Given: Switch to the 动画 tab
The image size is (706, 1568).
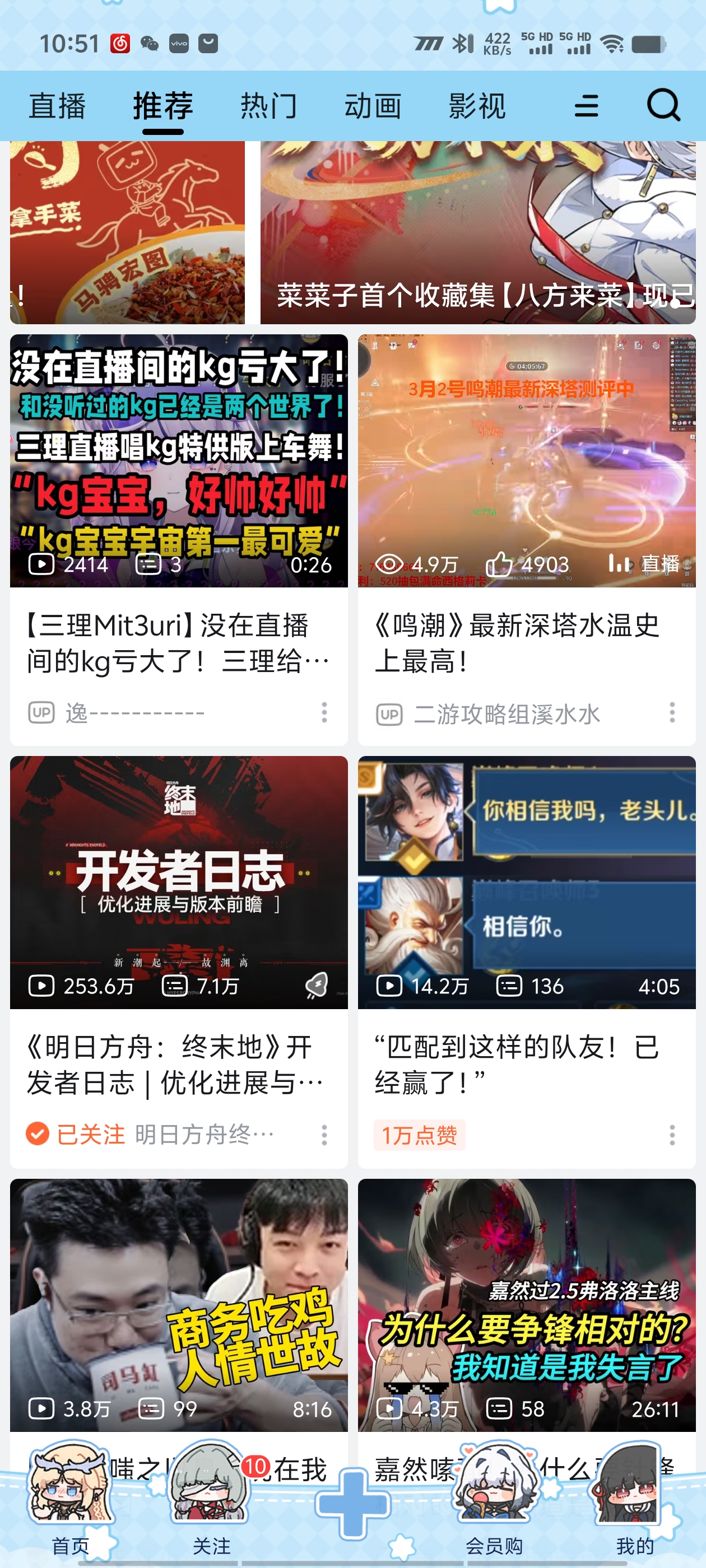Looking at the screenshot, I should click(373, 106).
